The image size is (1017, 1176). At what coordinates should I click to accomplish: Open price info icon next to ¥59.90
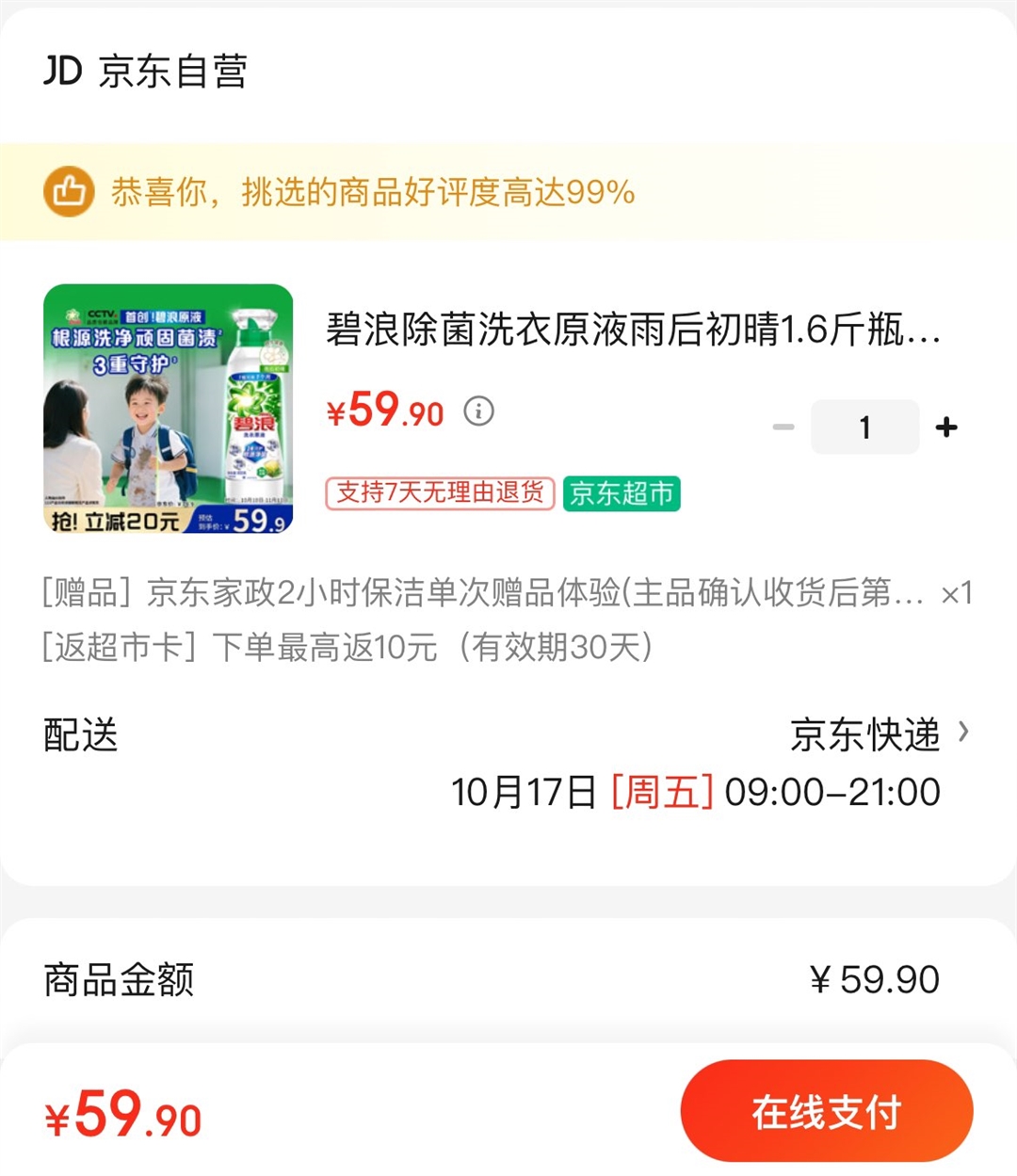[x=478, y=411]
